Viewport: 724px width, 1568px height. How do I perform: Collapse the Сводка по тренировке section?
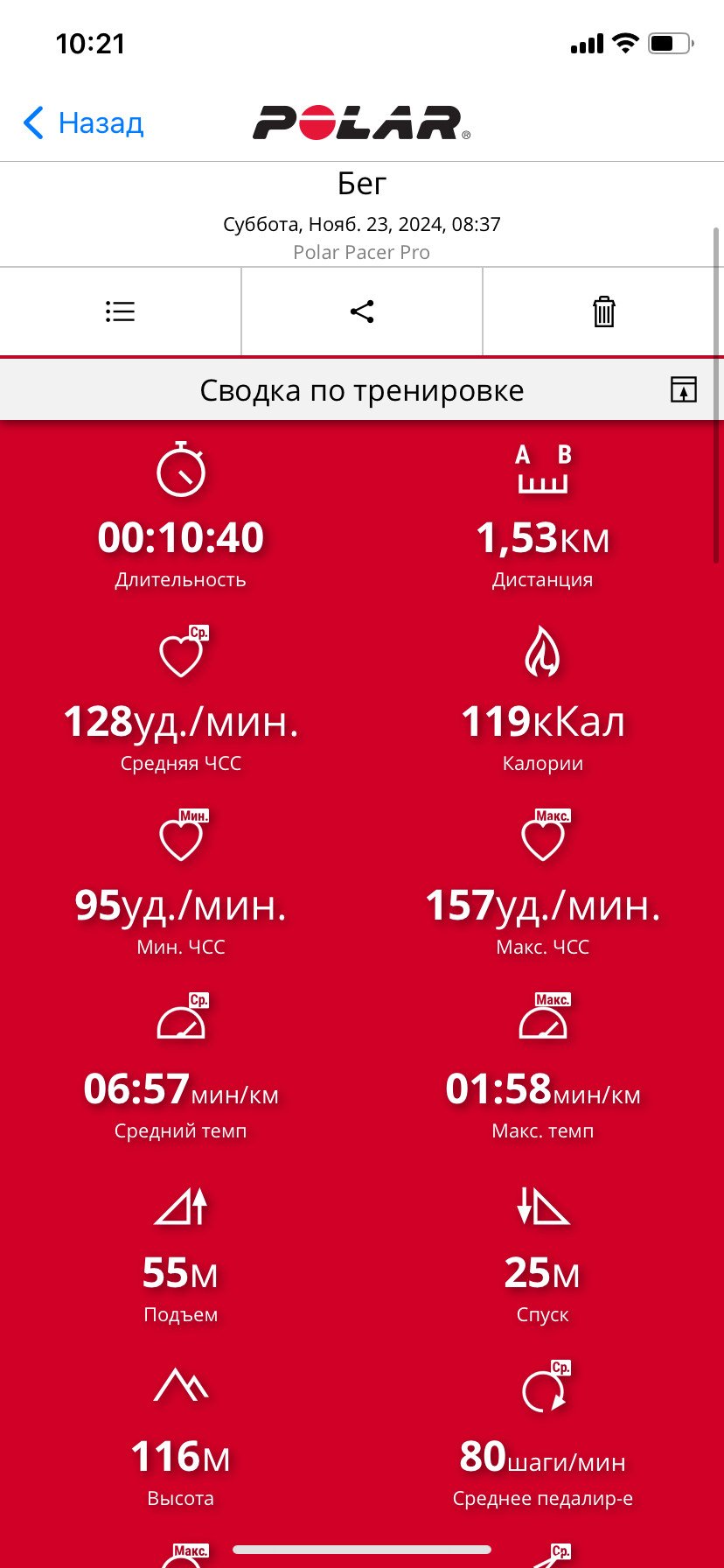(x=684, y=389)
